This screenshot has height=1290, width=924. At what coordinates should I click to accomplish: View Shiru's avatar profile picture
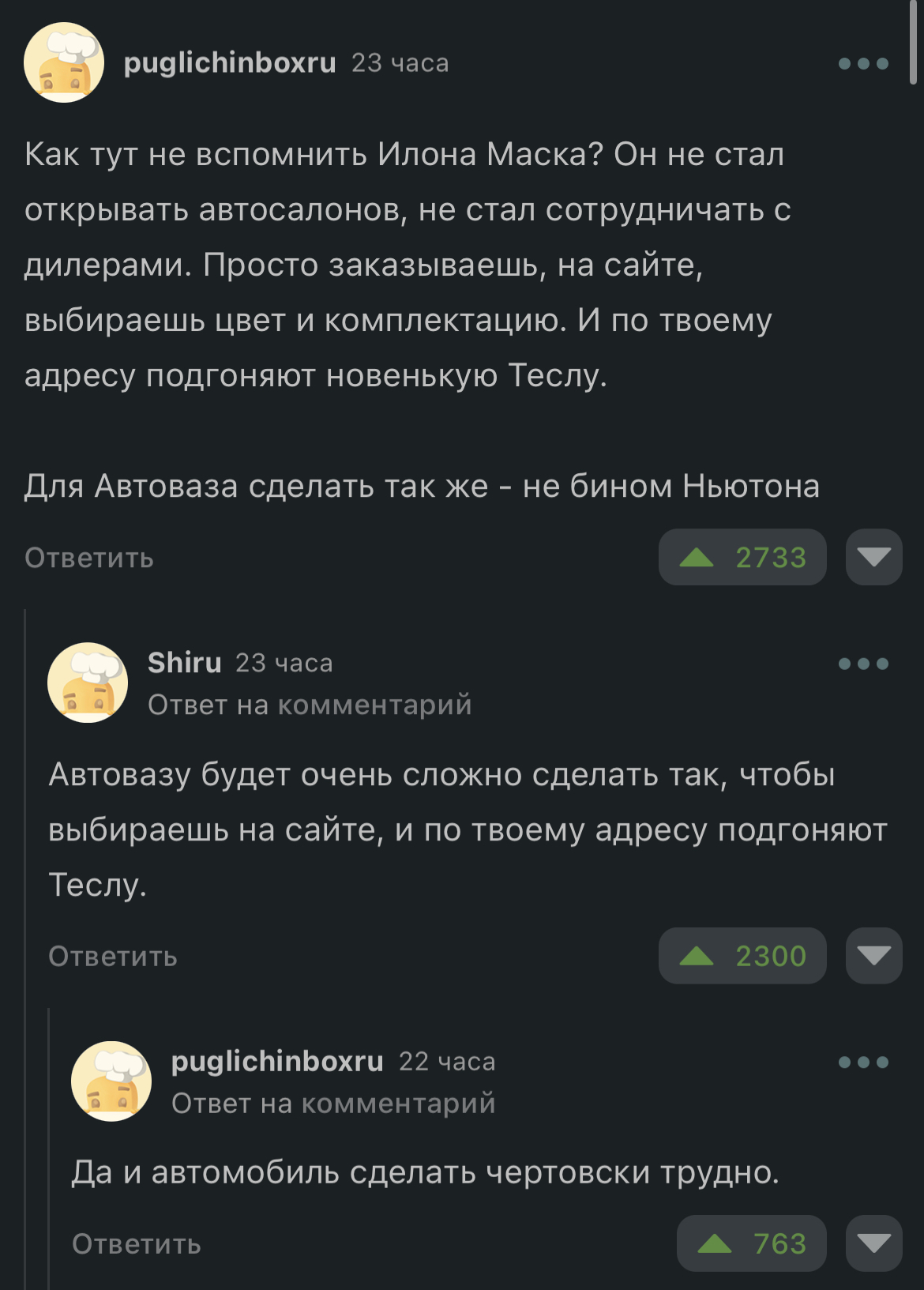[x=88, y=683]
